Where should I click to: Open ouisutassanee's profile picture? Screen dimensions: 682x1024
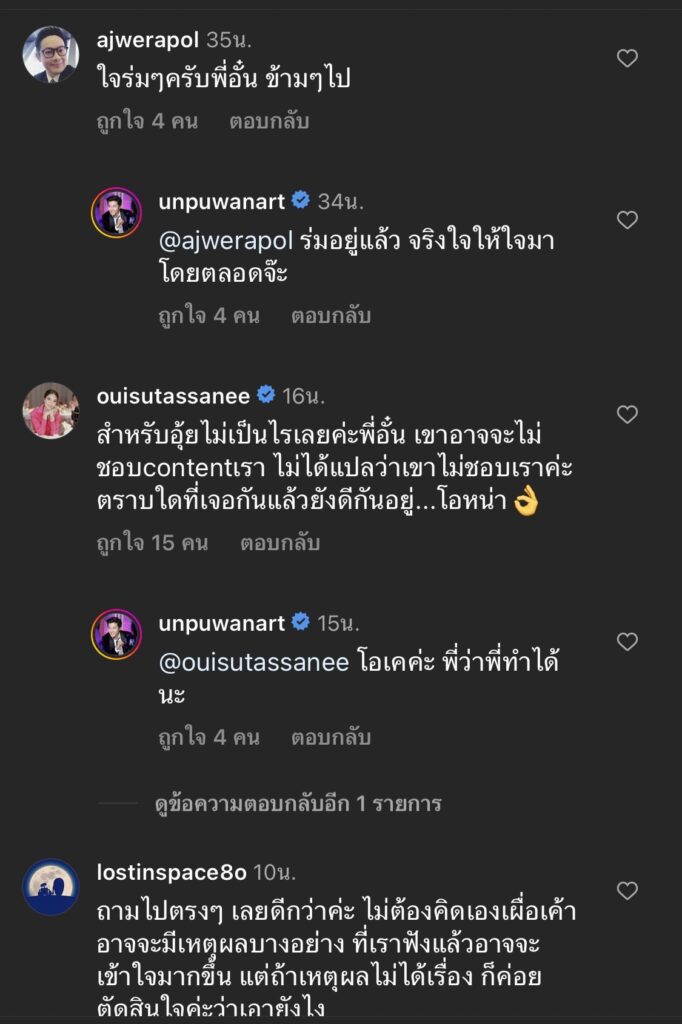tap(50, 410)
